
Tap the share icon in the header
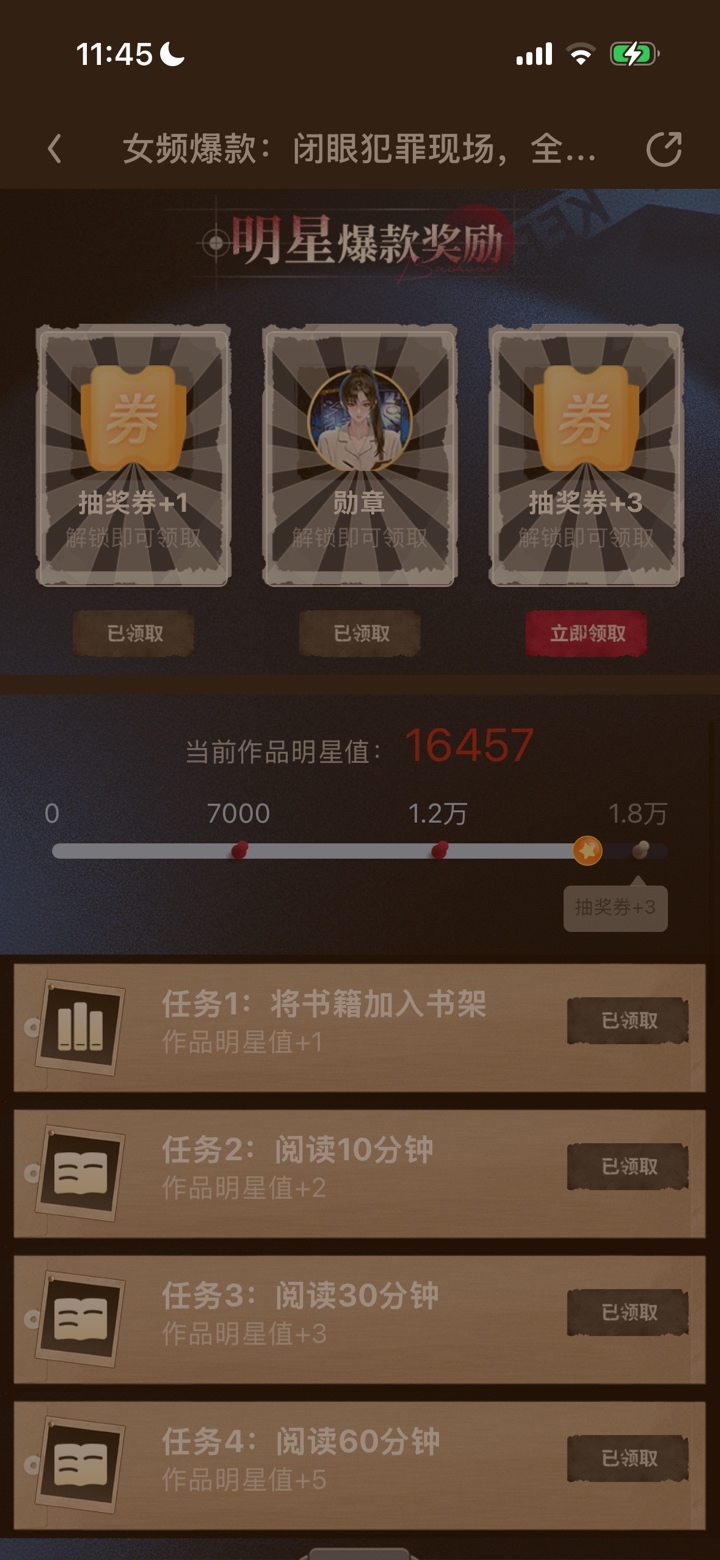(663, 150)
